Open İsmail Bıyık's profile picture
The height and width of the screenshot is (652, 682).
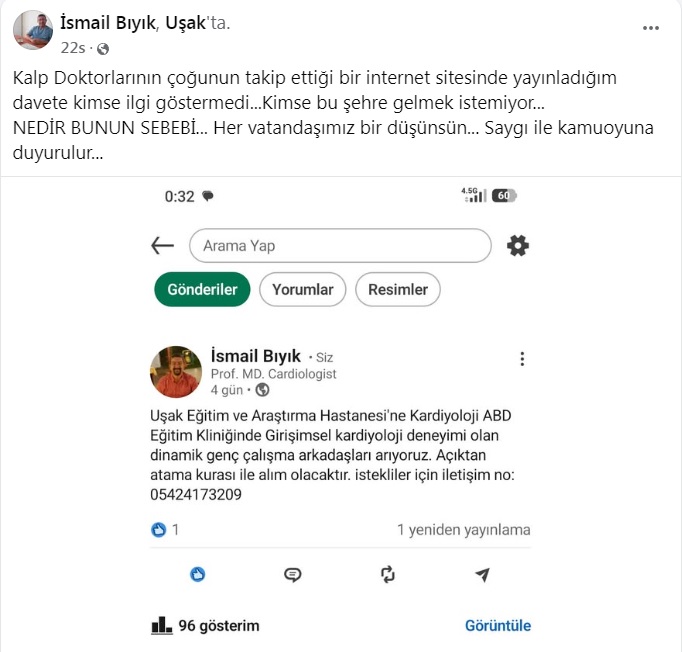pyautogui.click(x=33, y=30)
